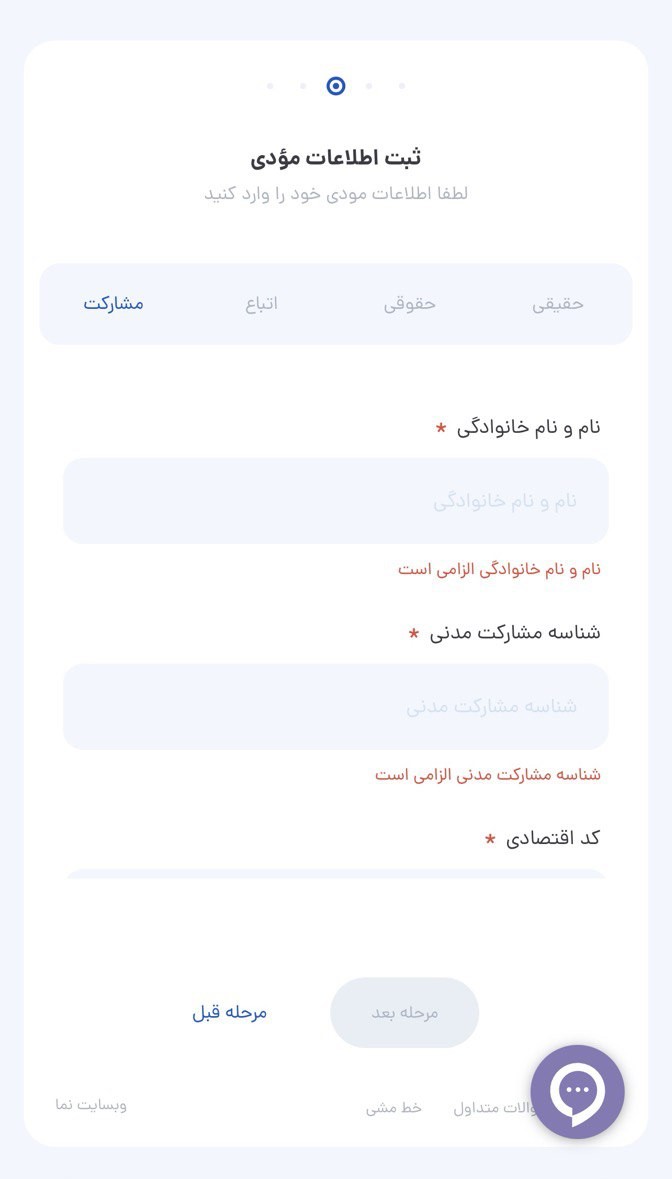Image resolution: width=672 pixels, height=1179 pixels.
Task: Open the سوالات متداول link
Action: [490, 1108]
